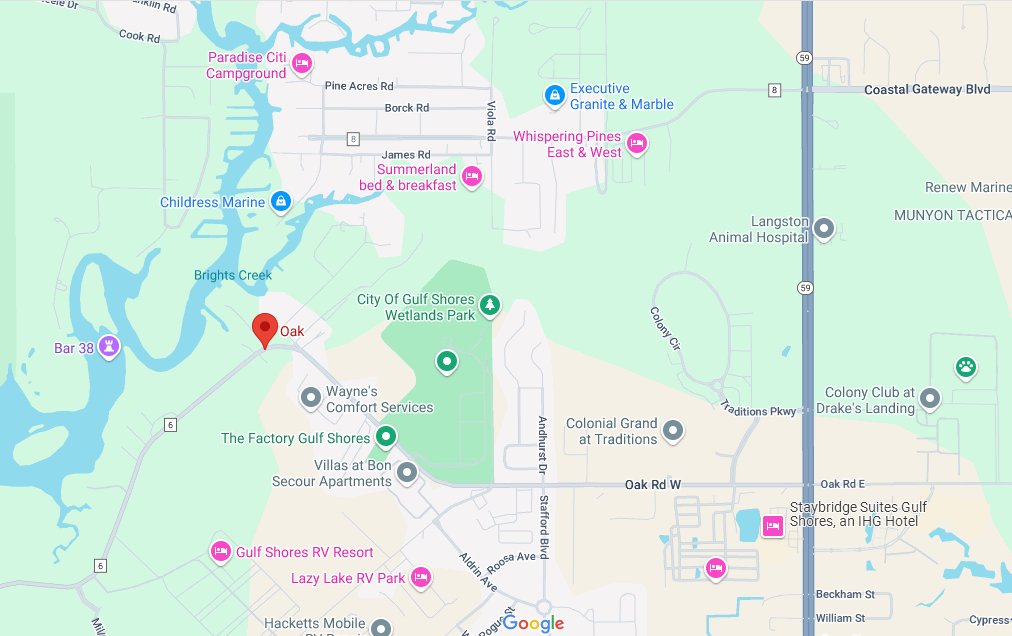Select Langston Animal Hospital pin
The image size is (1012, 636).
tap(824, 228)
